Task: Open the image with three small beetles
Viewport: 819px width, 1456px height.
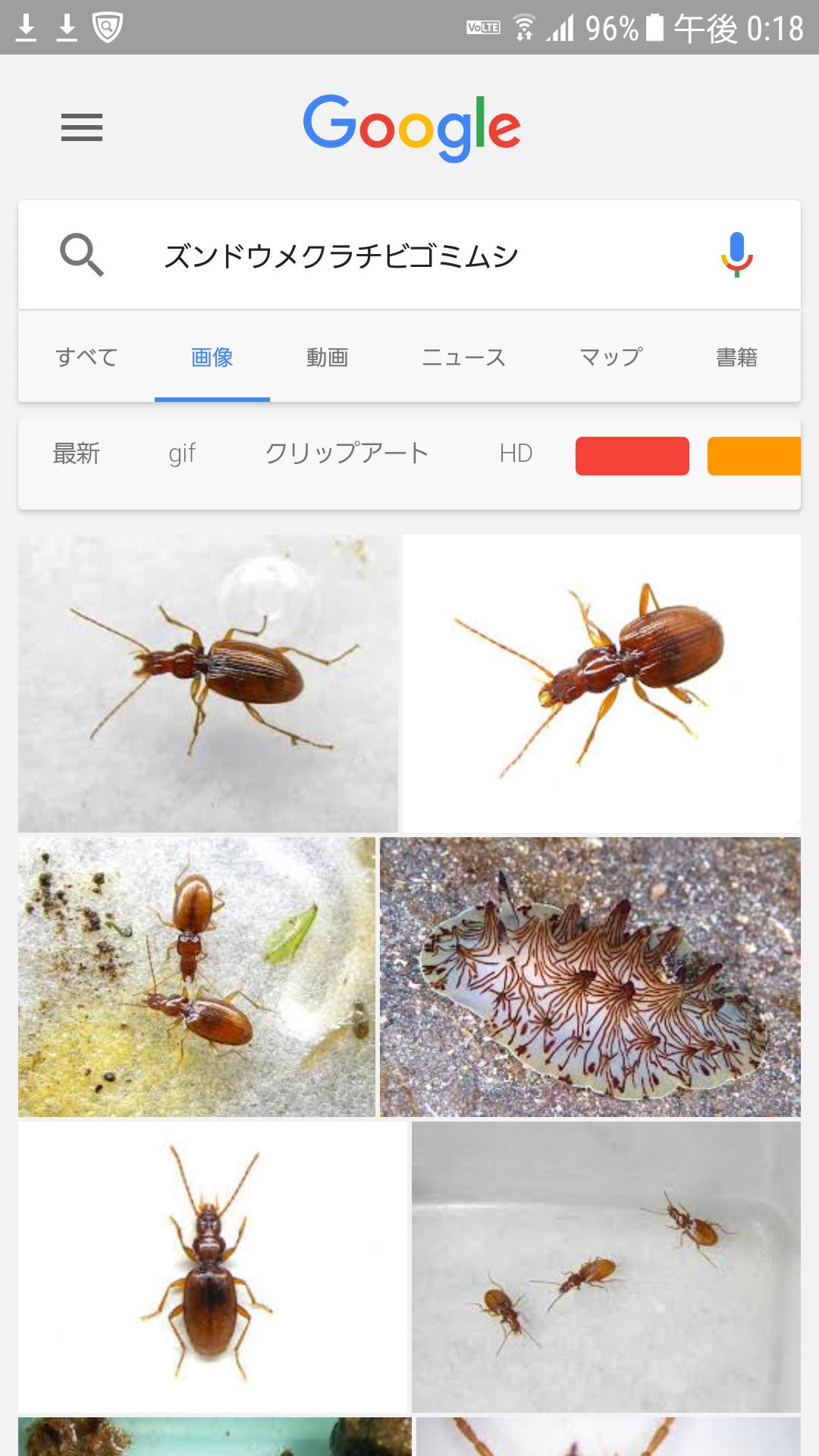Action: tap(606, 1266)
